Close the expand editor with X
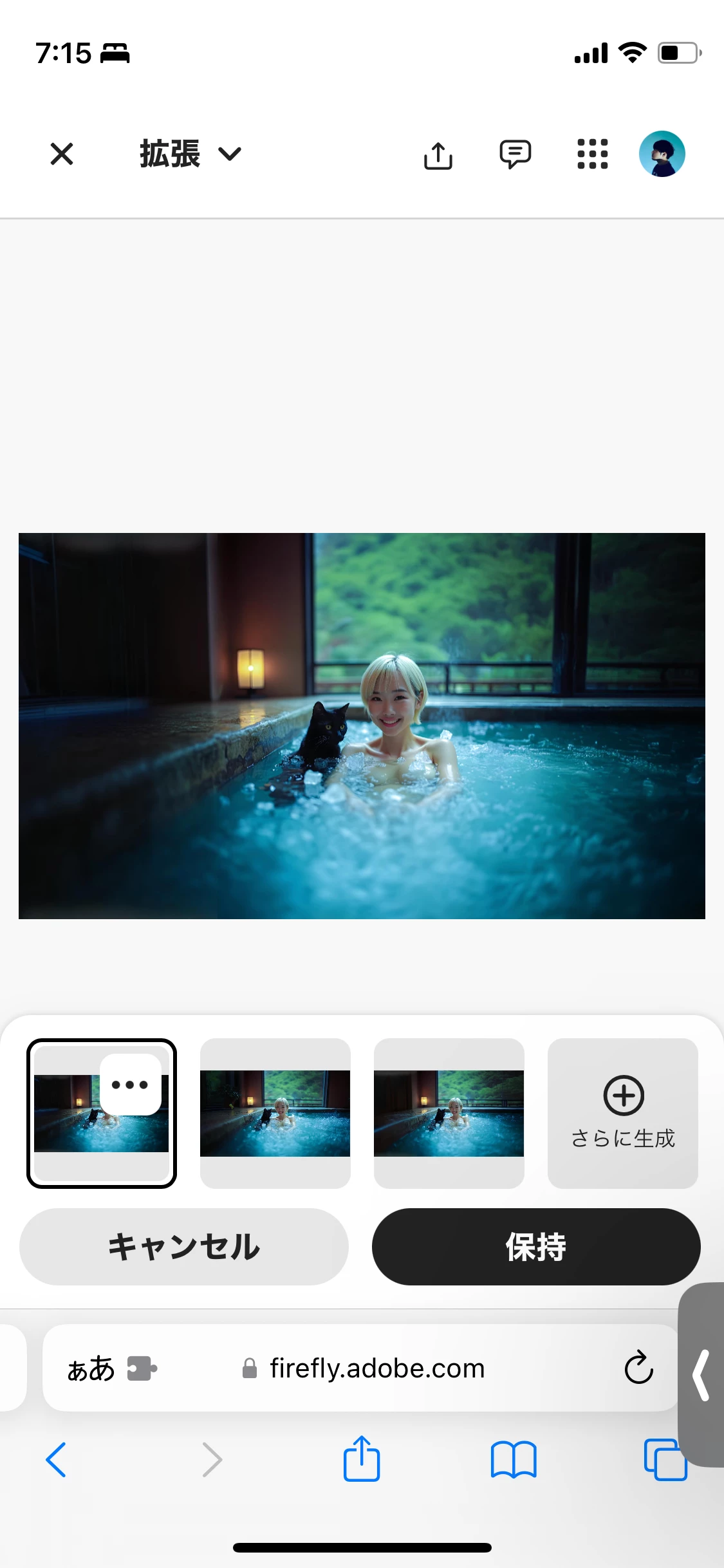This screenshot has height=1568, width=724. click(62, 154)
